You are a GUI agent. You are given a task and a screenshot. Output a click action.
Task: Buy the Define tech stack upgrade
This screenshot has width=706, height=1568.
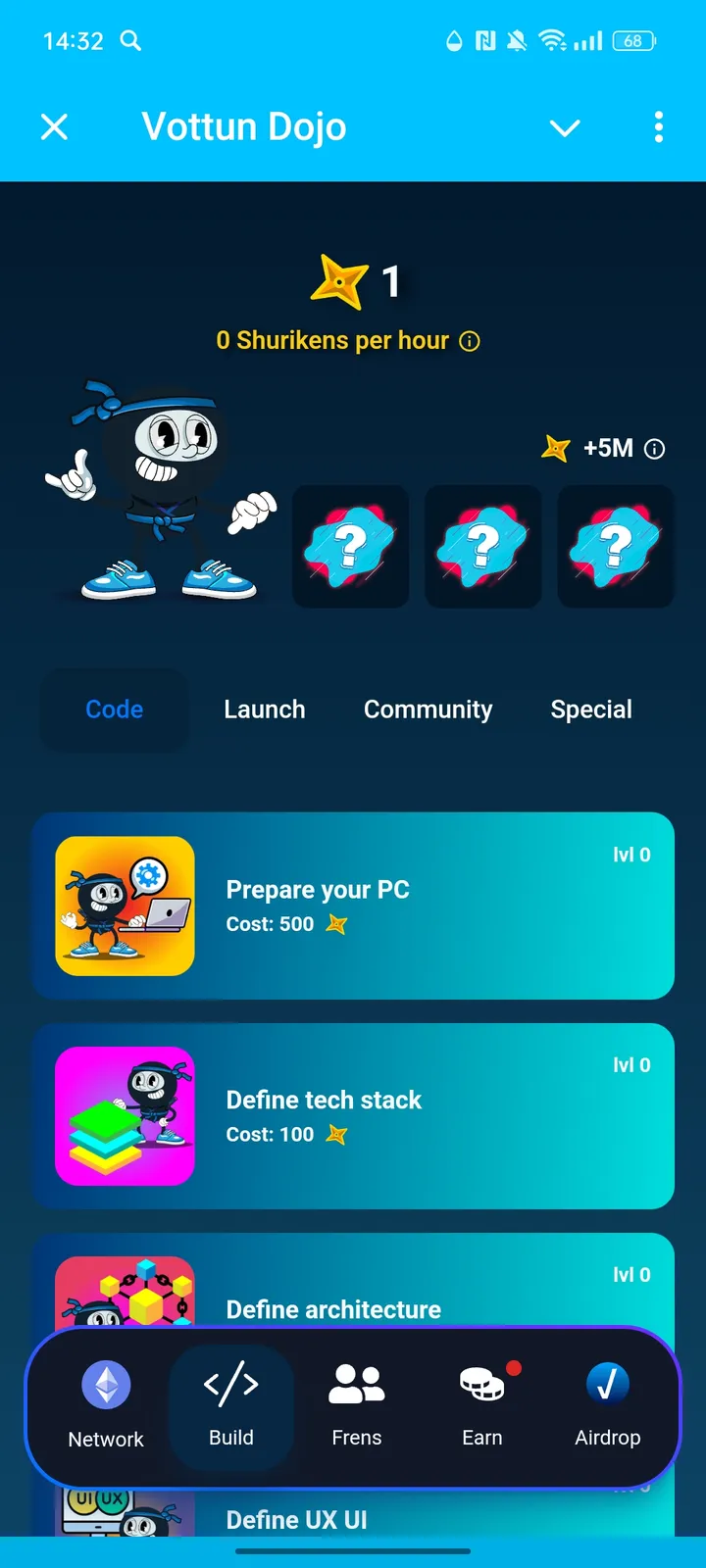click(353, 1115)
